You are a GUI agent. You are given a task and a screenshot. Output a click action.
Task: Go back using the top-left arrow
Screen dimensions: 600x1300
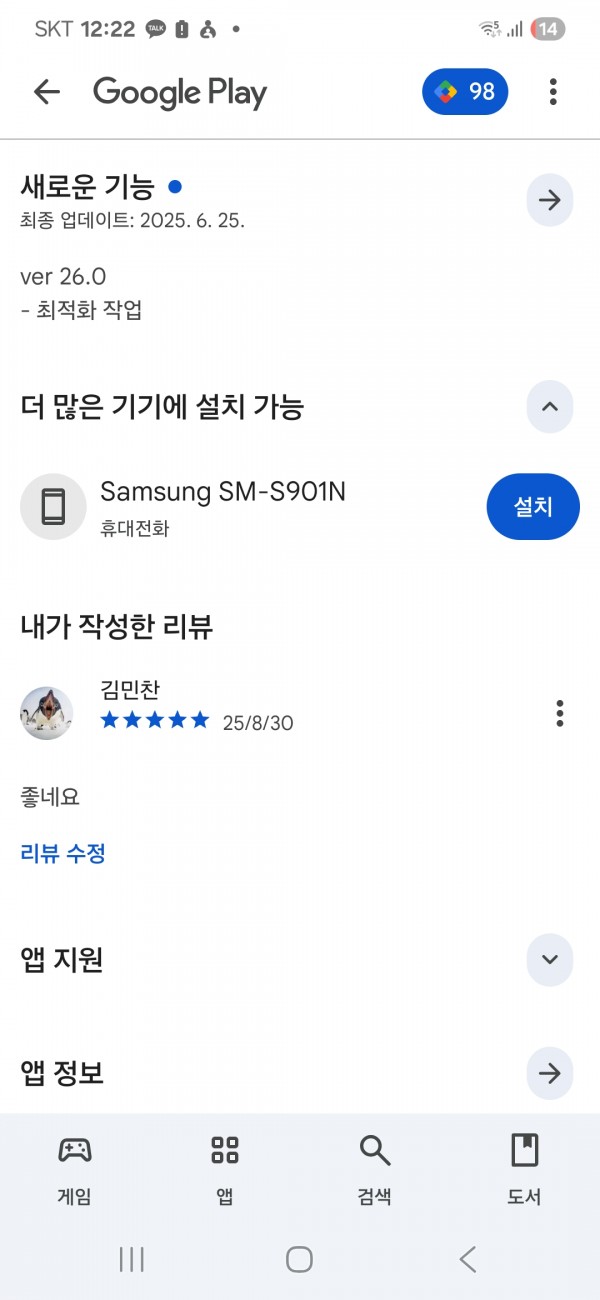[x=47, y=92]
